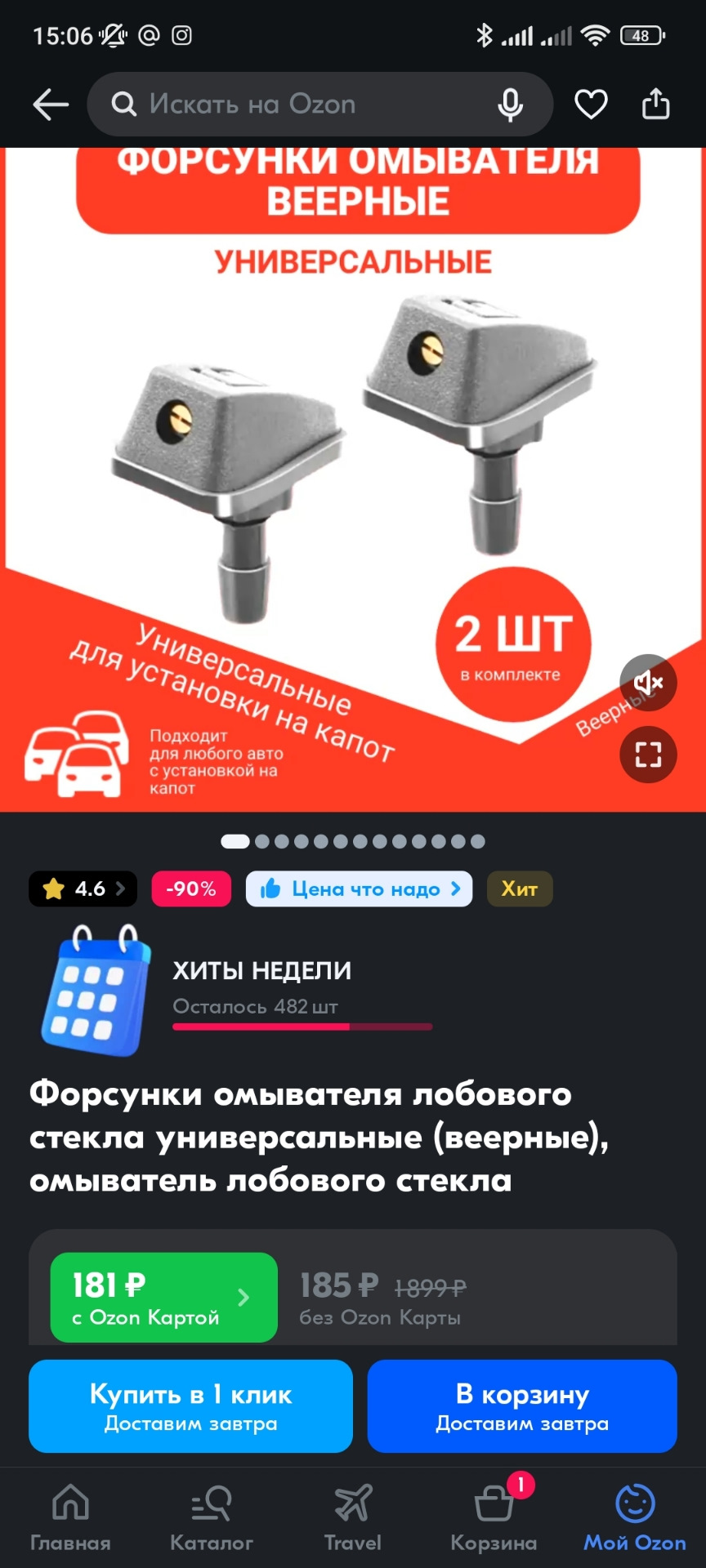This screenshot has height=1568, width=706.
Task: Open the 4.6 rating reviews
Action: 83,889
